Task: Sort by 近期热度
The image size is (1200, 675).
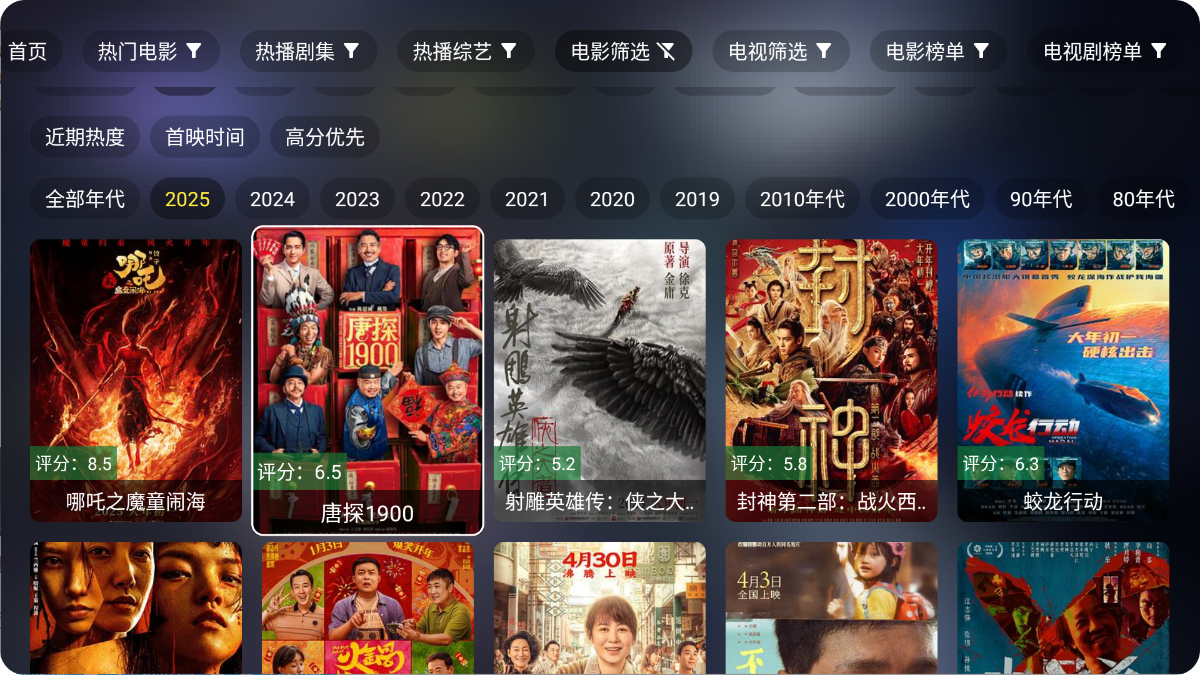Action: click(x=85, y=137)
